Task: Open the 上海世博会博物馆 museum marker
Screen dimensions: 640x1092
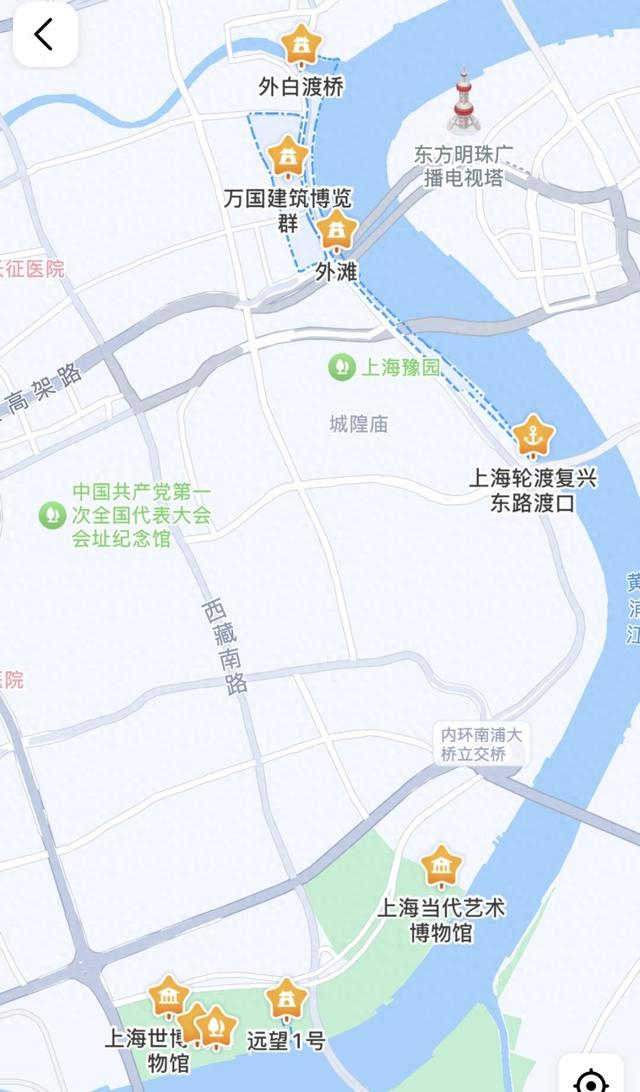Action: pos(169,997)
